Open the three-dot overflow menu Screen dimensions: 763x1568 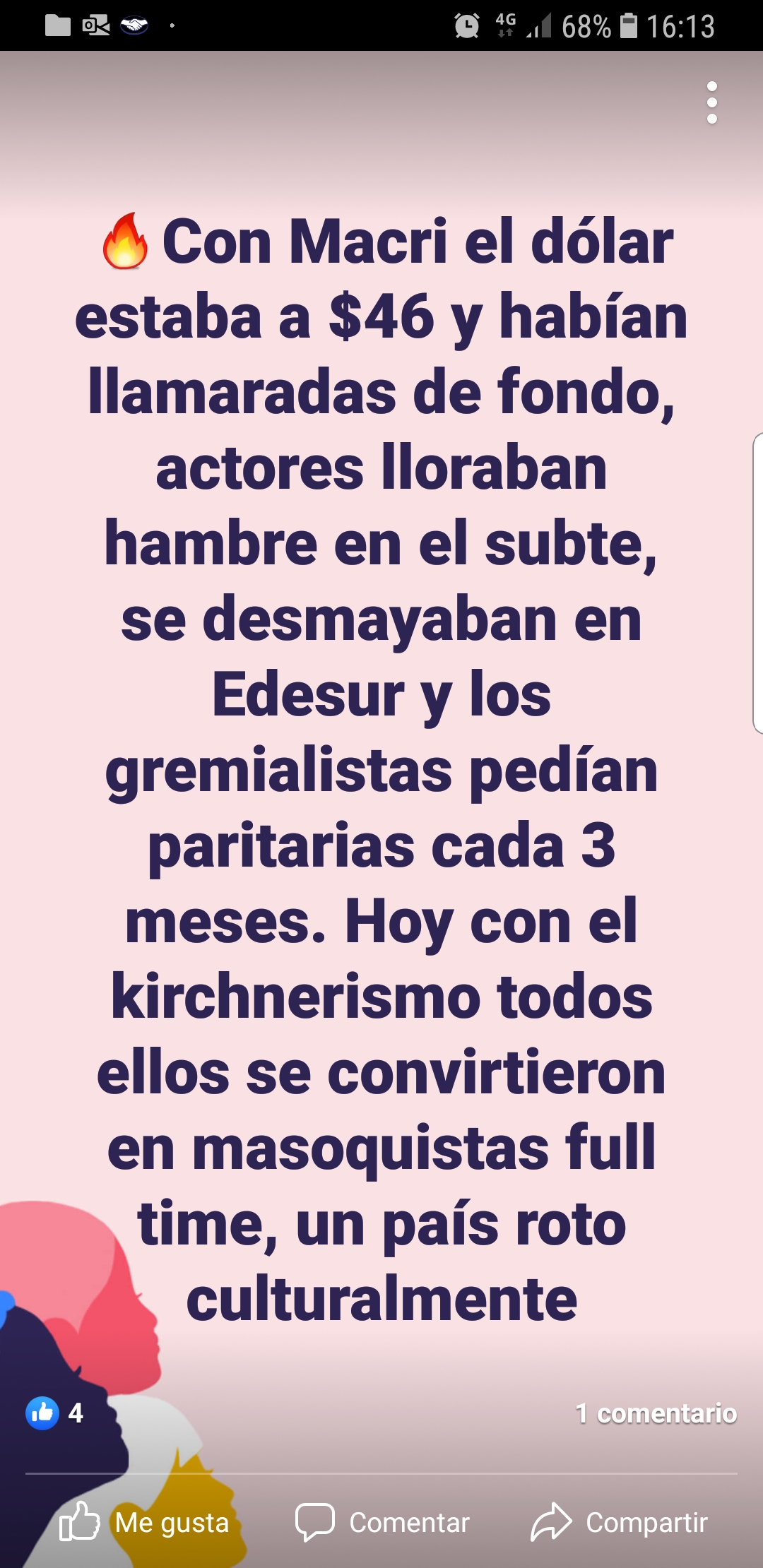click(712, 103)
